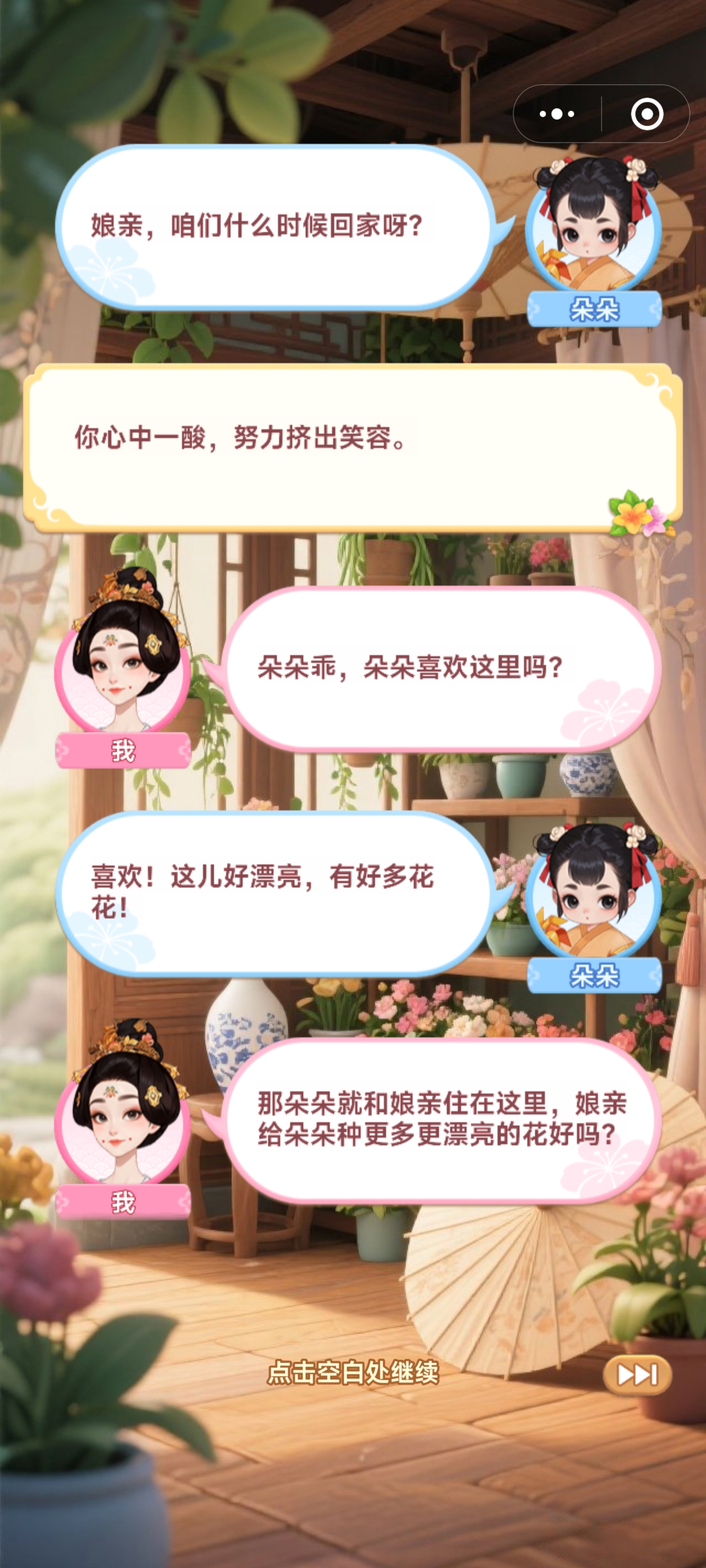This screenshot has width=706, height=1568.
Task: Open the mini program more-options menu
Action: point(557,114)
